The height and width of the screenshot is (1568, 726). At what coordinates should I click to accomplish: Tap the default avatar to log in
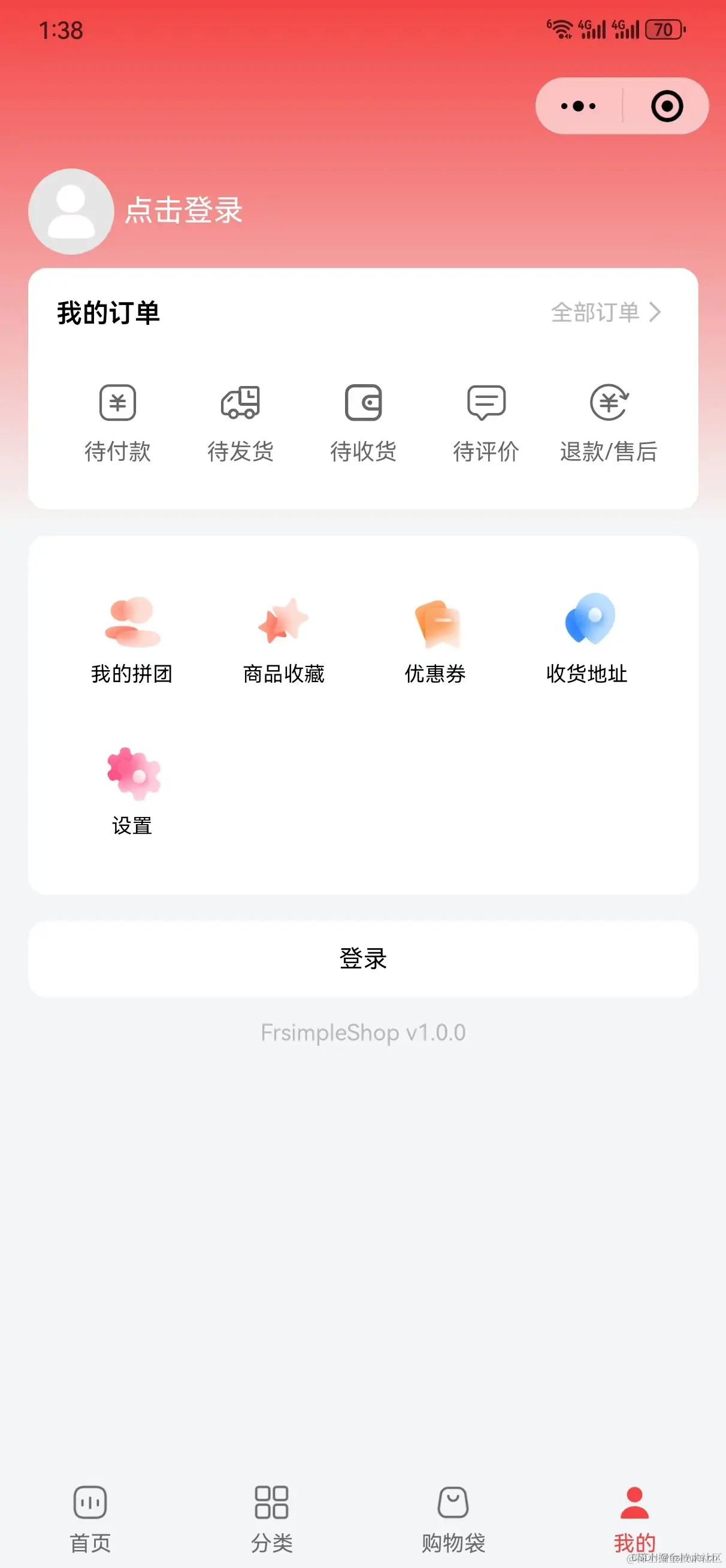71,211
